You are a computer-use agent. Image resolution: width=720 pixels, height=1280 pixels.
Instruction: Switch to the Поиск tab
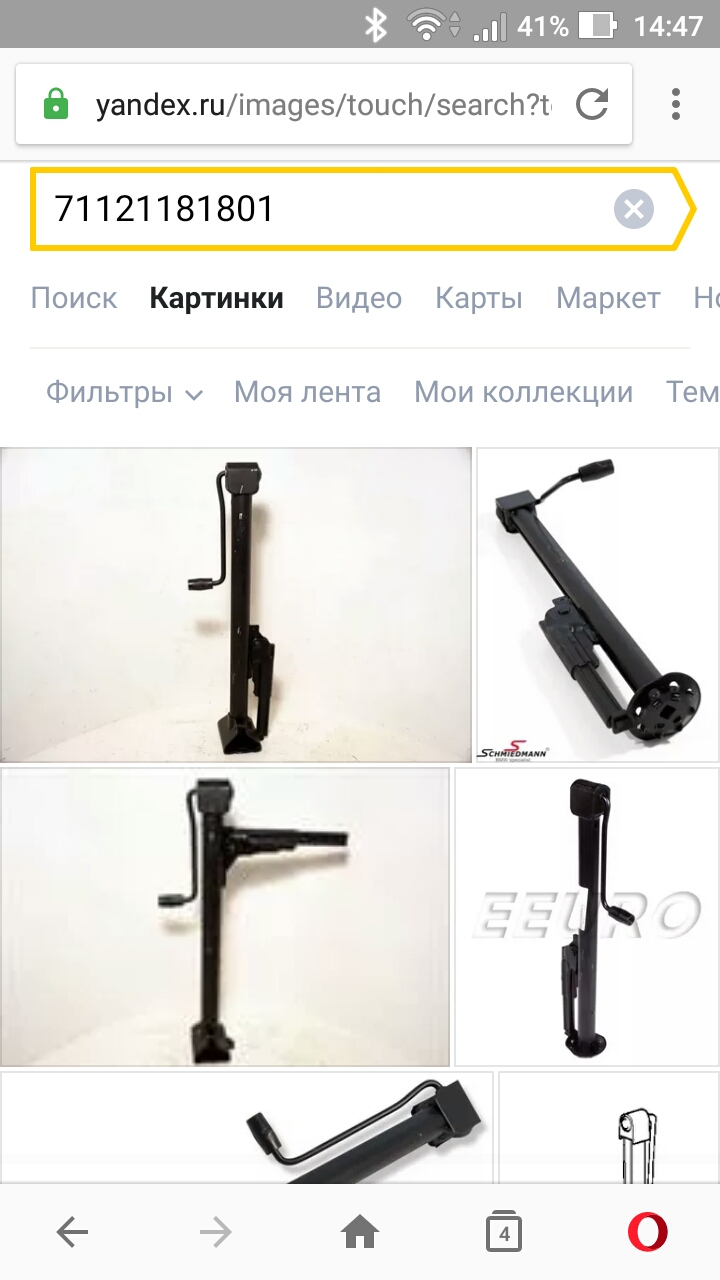(x=74, y=298)
